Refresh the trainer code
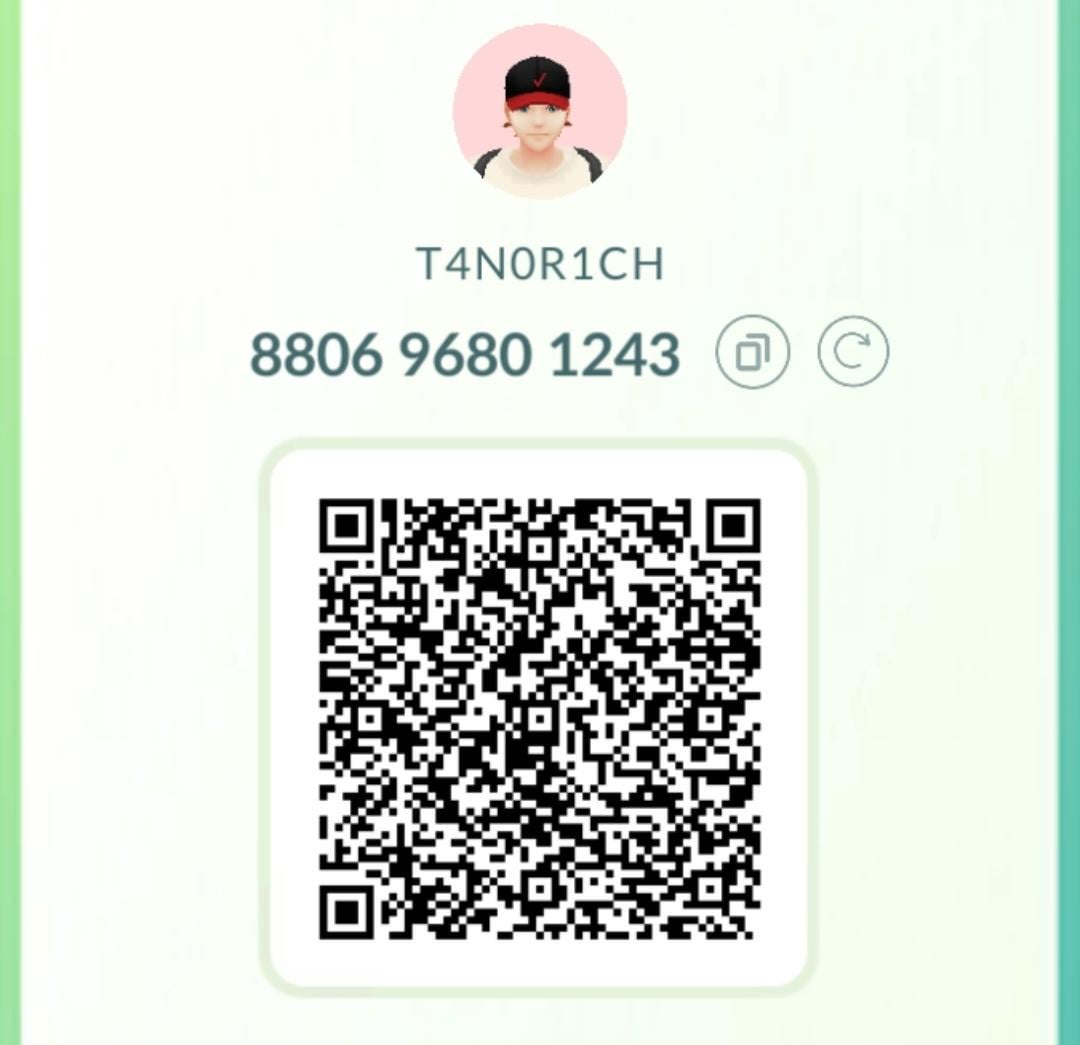Screen dimensions: 1080x1045 [x=852, y=352]
